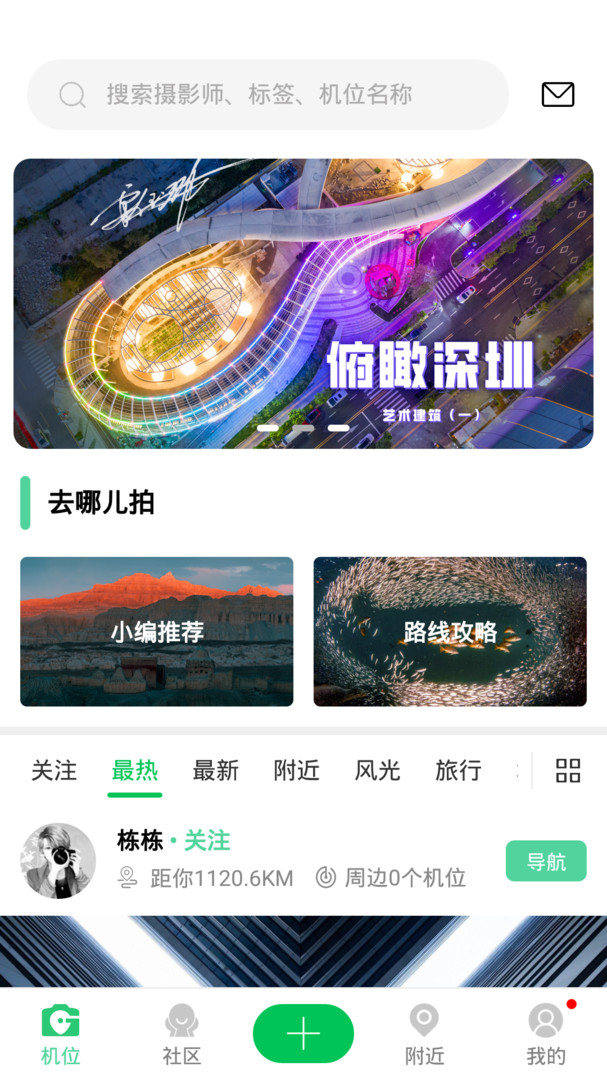This screenshot has width=607, height=1080.
Task: Select the 最热 tab
Action: 135,770
